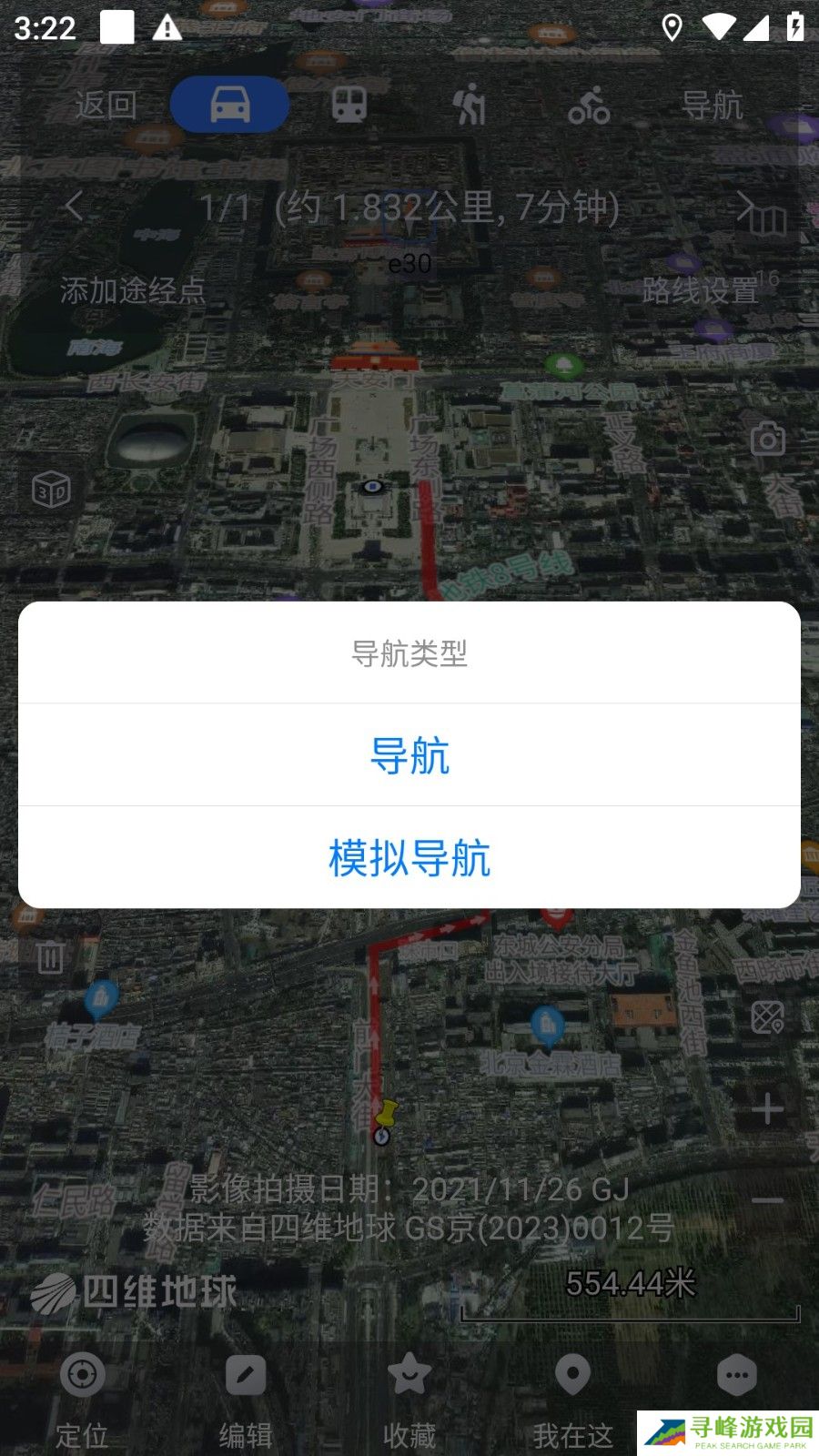The width and height of the screenshot is (819, 1456).
Task: Zoom out with the minus button
Action: pos(767,1200)
